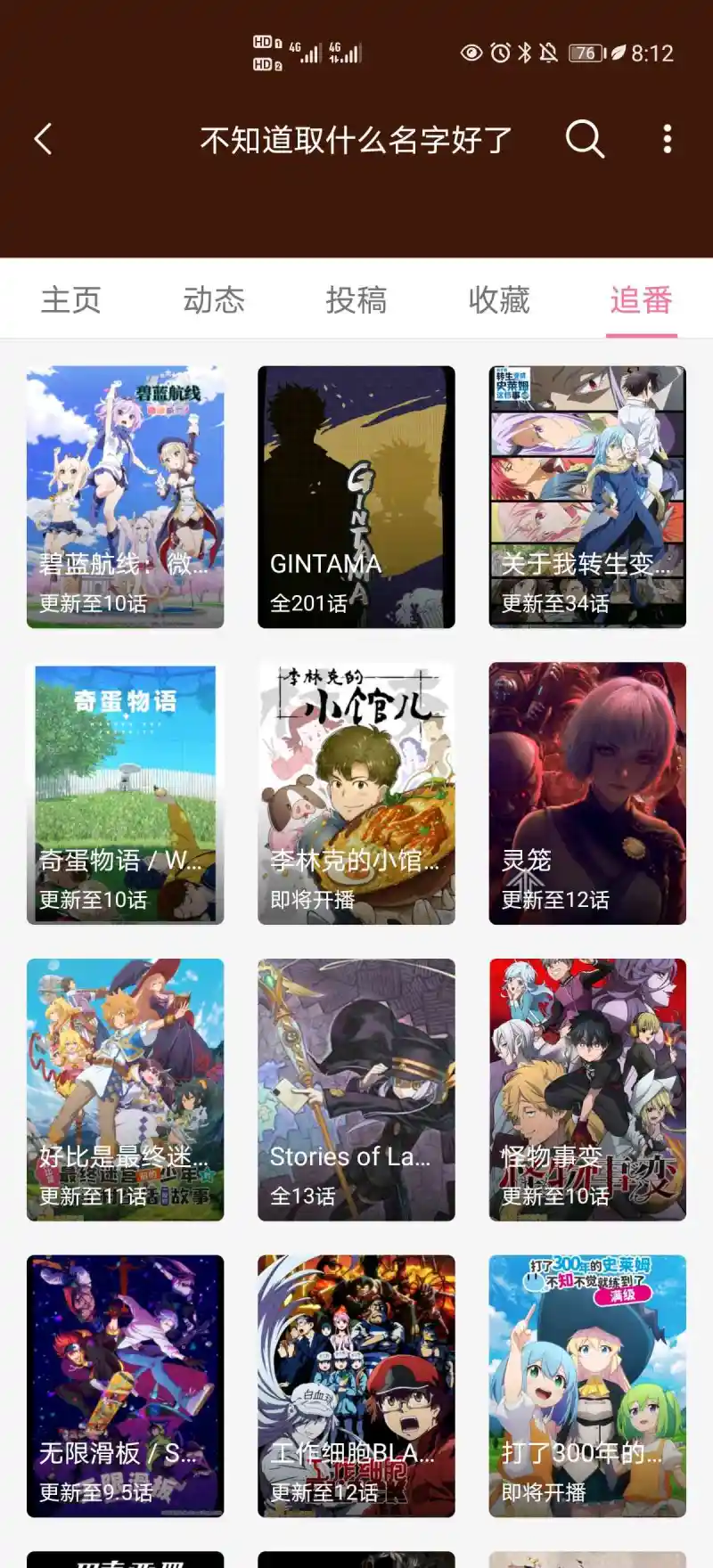The height and width of the screenshot is (1568, 713).
Task: Go back using the top arrow
Action: tap(43, 139)
